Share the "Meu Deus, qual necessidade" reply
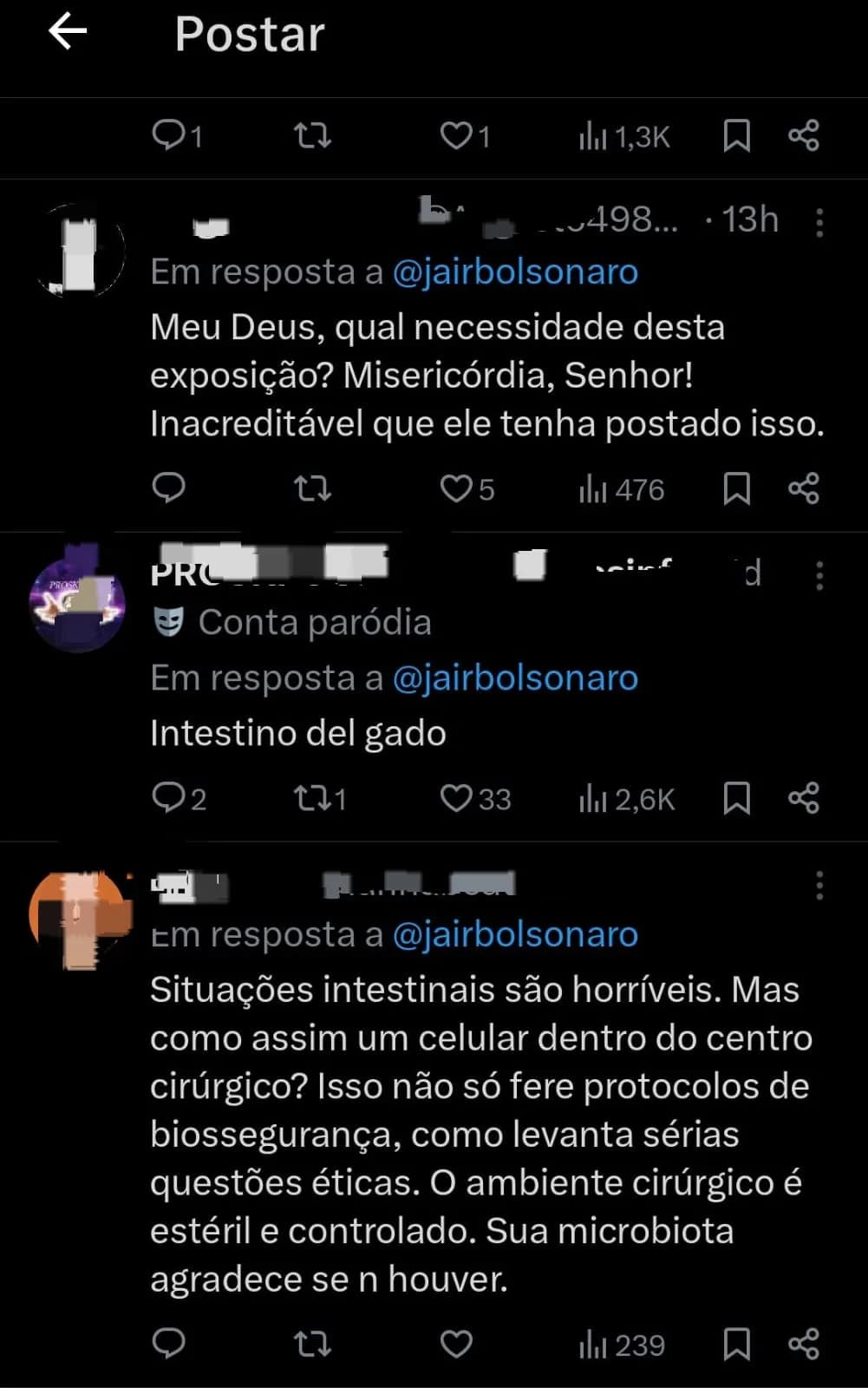This screenshot has width=868, height=1388. (803, 488)
